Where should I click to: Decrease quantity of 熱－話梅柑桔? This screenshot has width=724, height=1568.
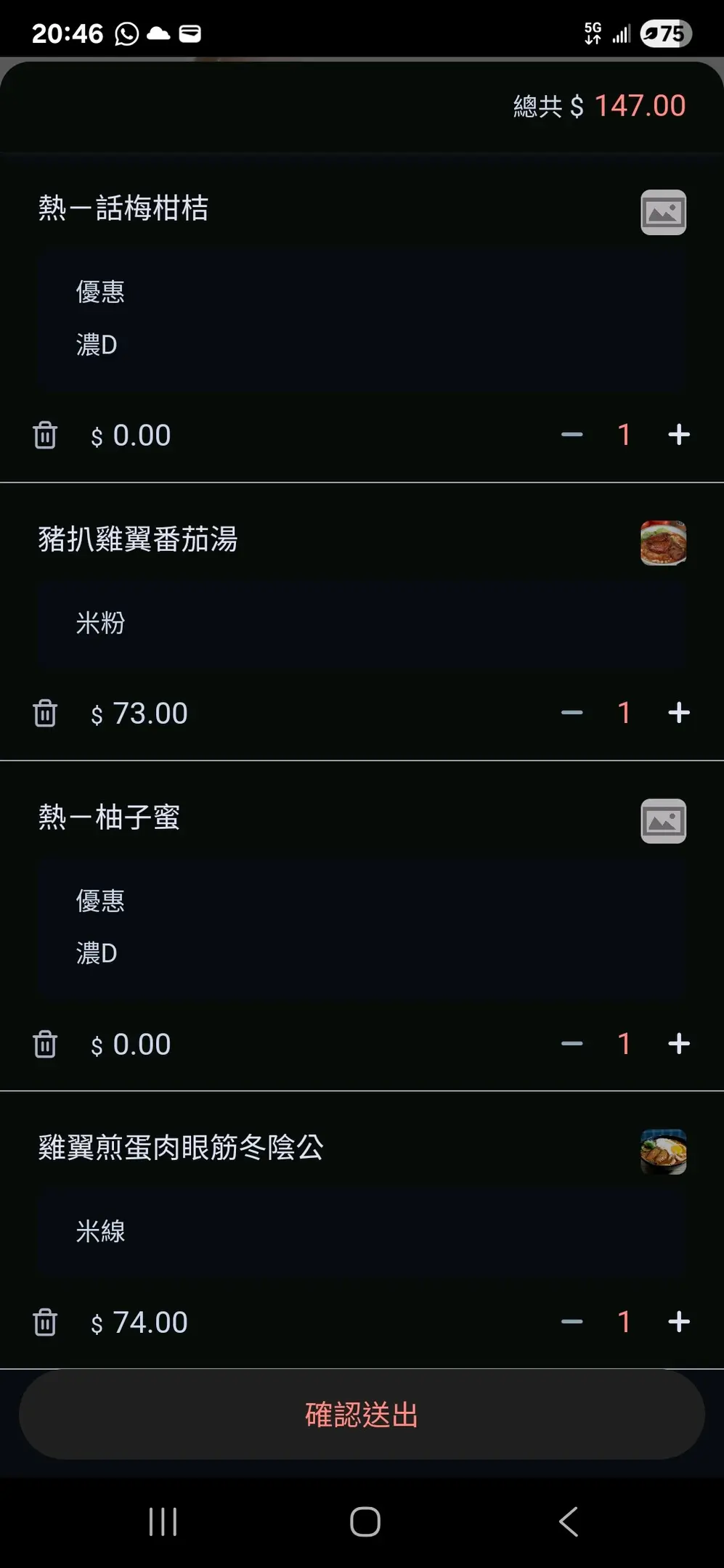tap(572, 435)
